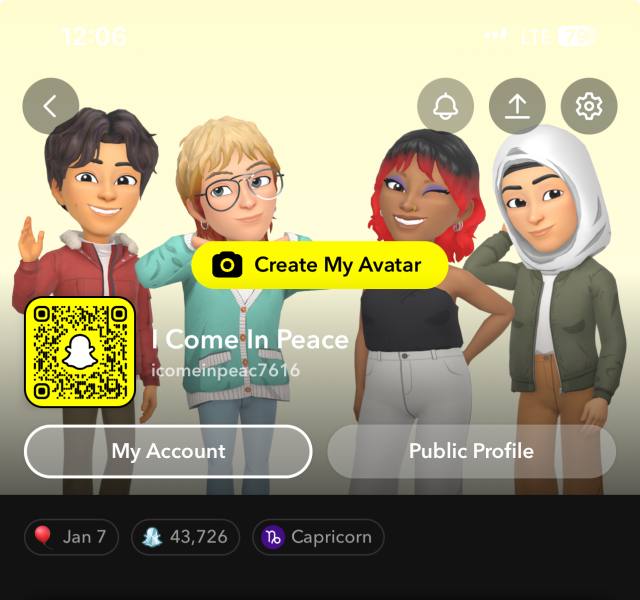Viewport: 640px width, 600px height.
Task: Open the Capricorn zodiac chip
Action: coord(317,537)
